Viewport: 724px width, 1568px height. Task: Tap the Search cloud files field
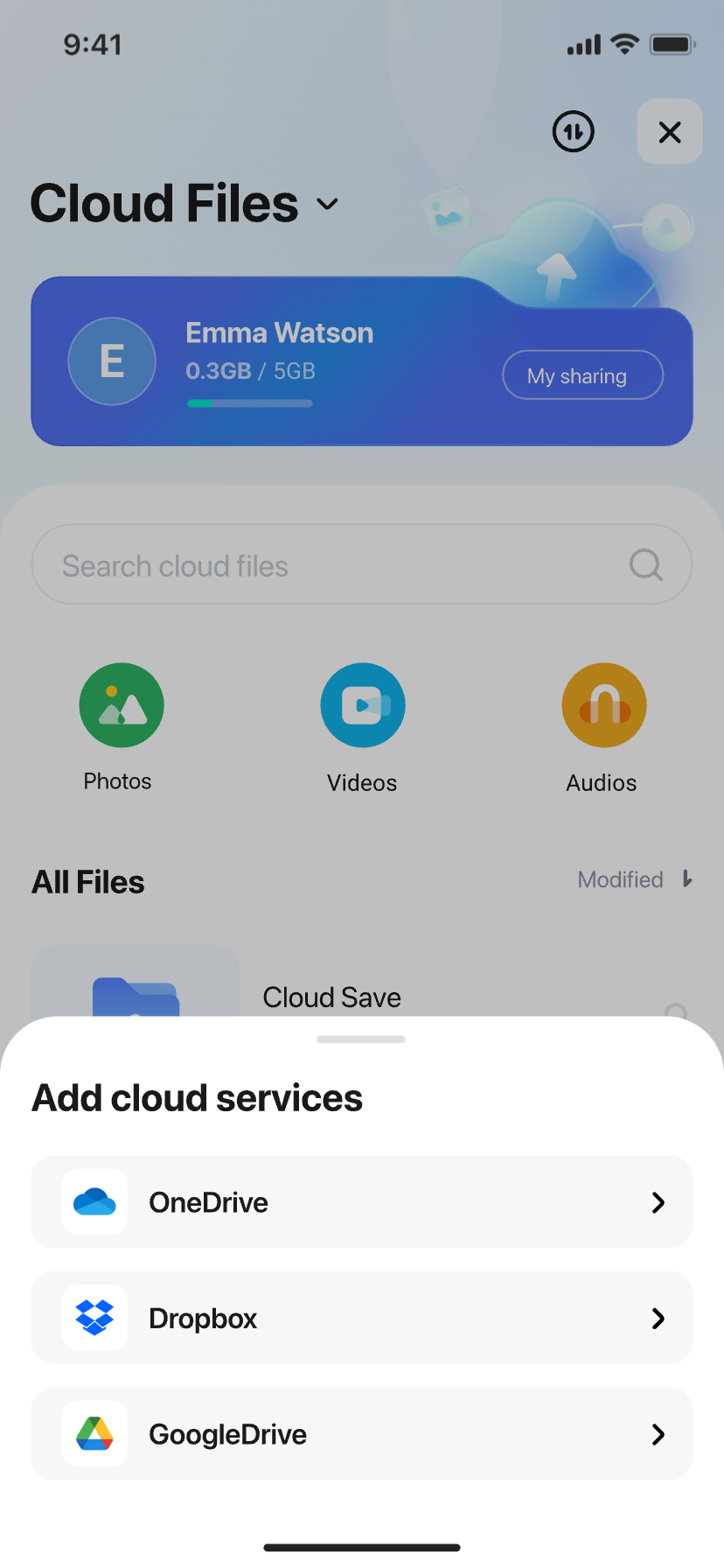(x=341, y=565)
